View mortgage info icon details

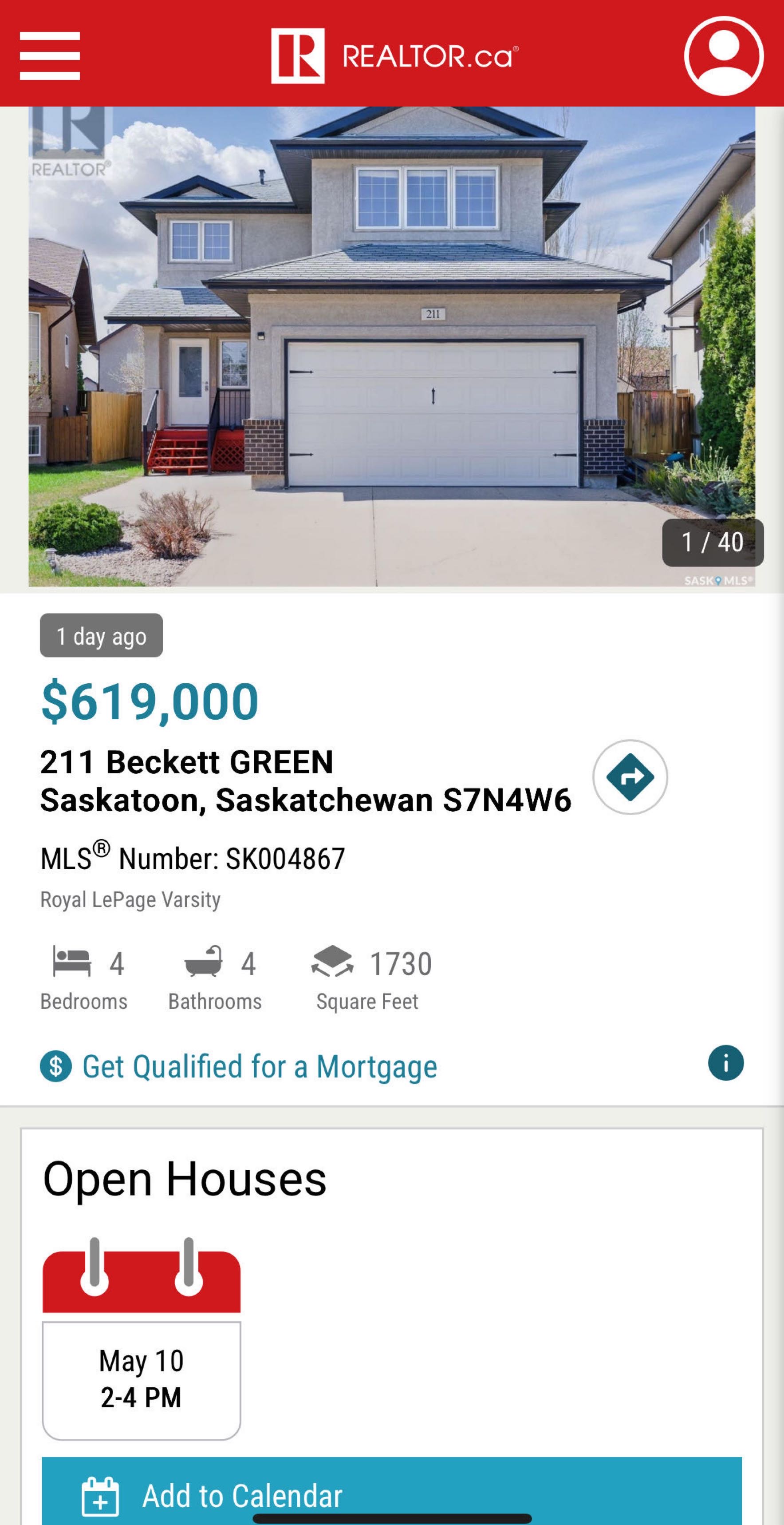(725, 1063)
